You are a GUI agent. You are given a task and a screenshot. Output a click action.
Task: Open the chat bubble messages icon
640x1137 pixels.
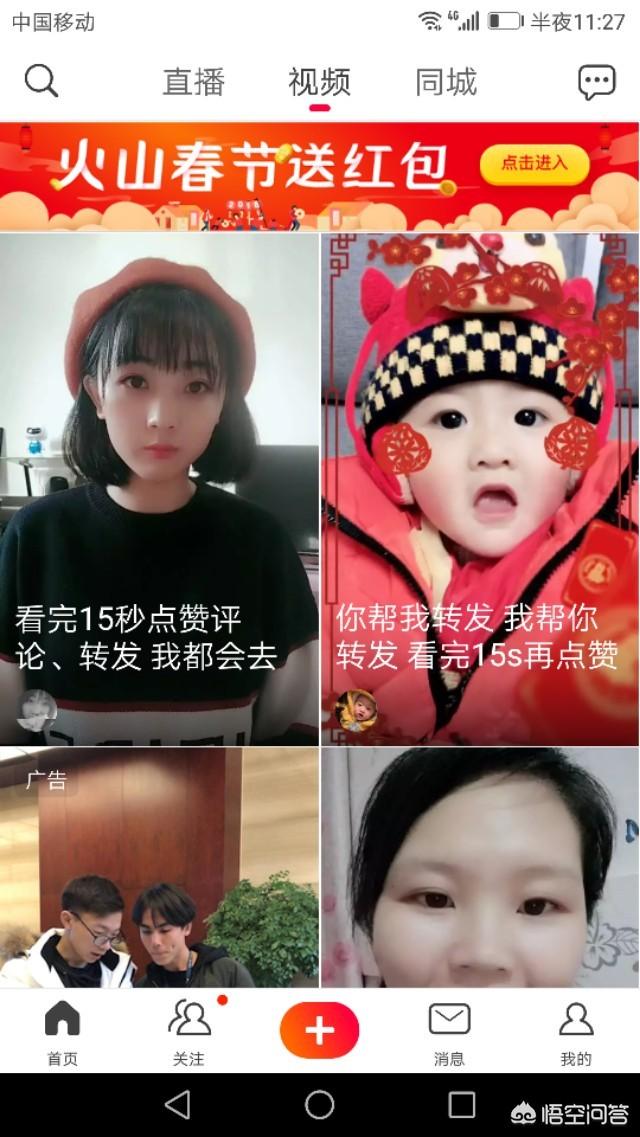[597, 82]
